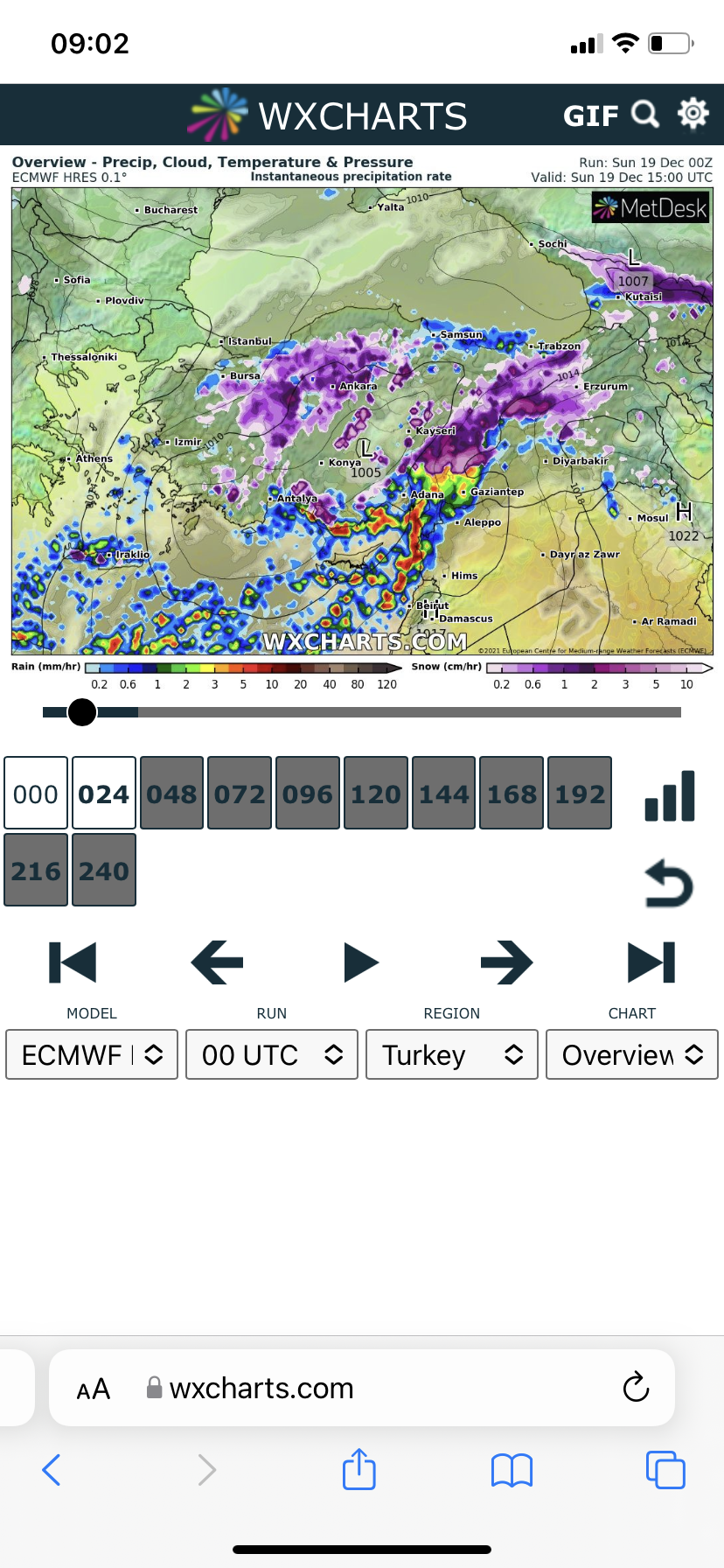This screenshot has height=1568, width=724.
Task: Open the CHART dropdown showing Overview
Action: pos(632,1054)
